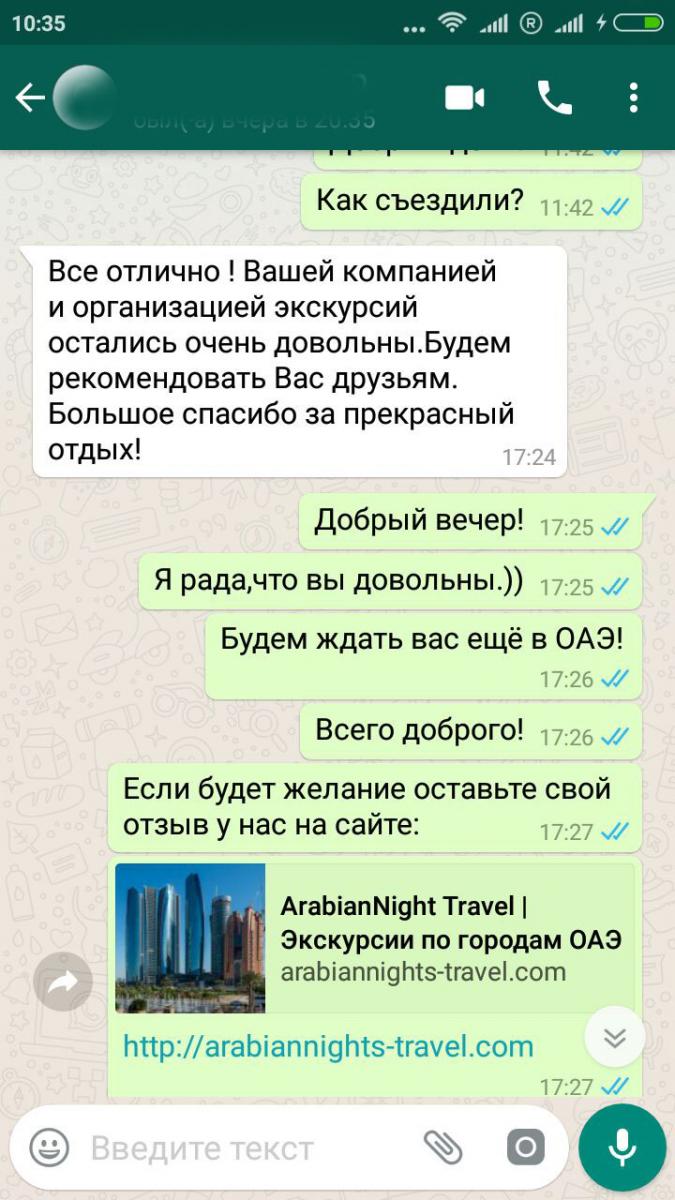Open the contact's profile picture

83,97
